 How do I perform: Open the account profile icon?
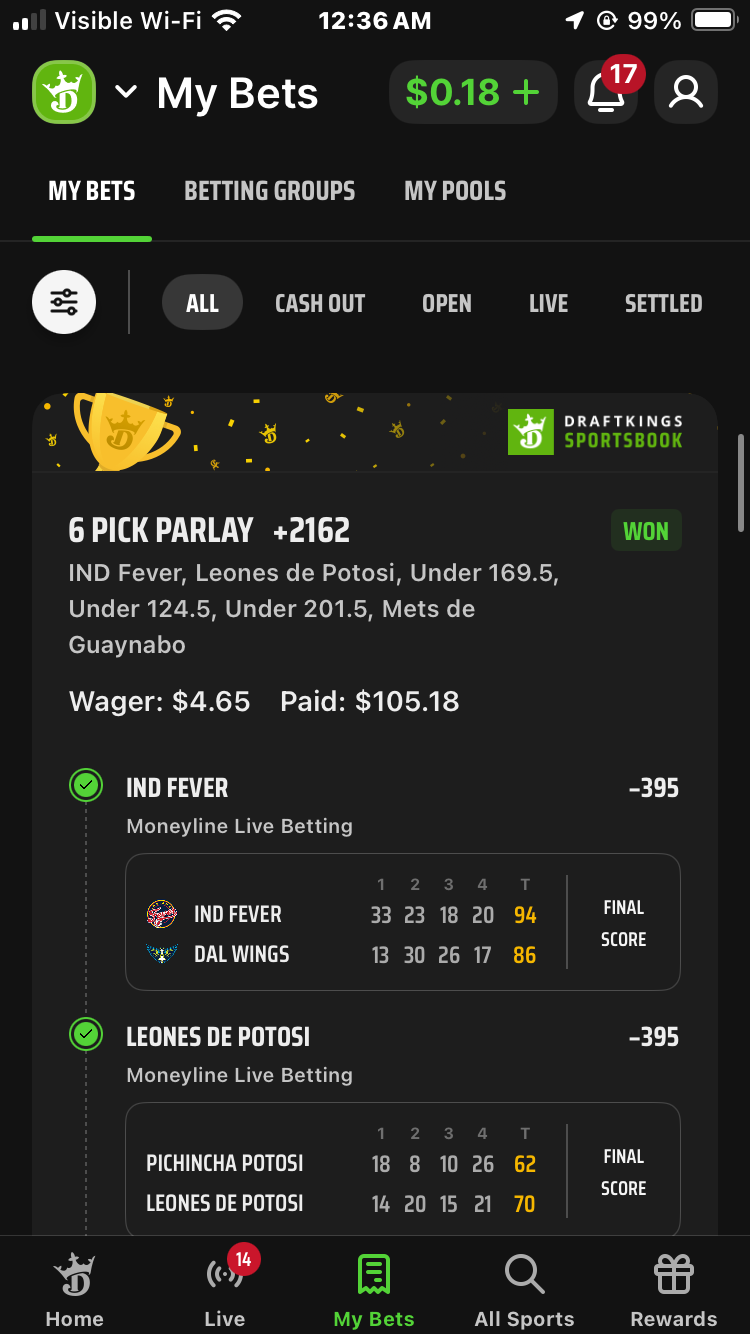(686, 92)
